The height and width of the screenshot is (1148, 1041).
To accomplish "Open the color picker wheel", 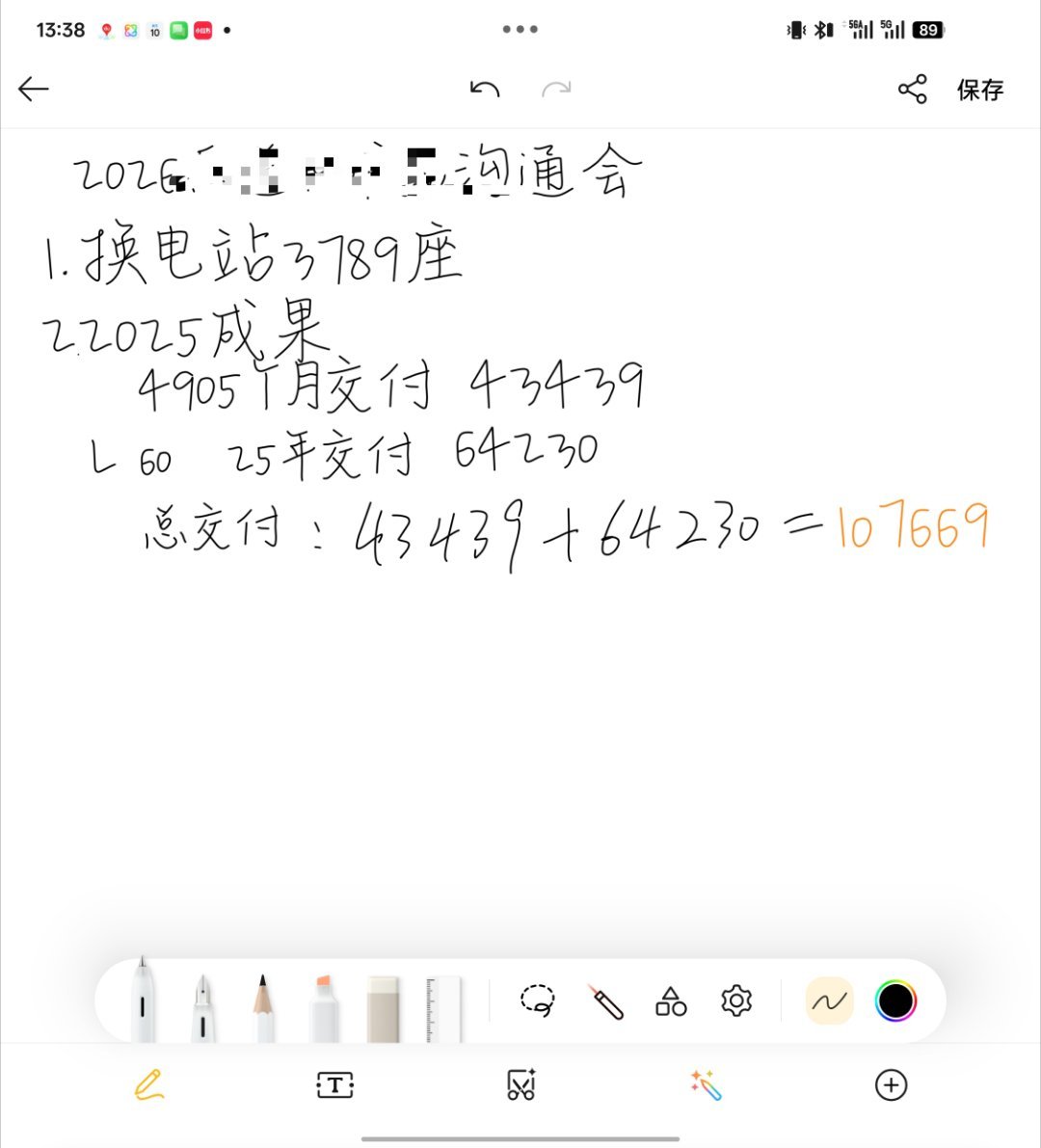I will coord(895,1001).
